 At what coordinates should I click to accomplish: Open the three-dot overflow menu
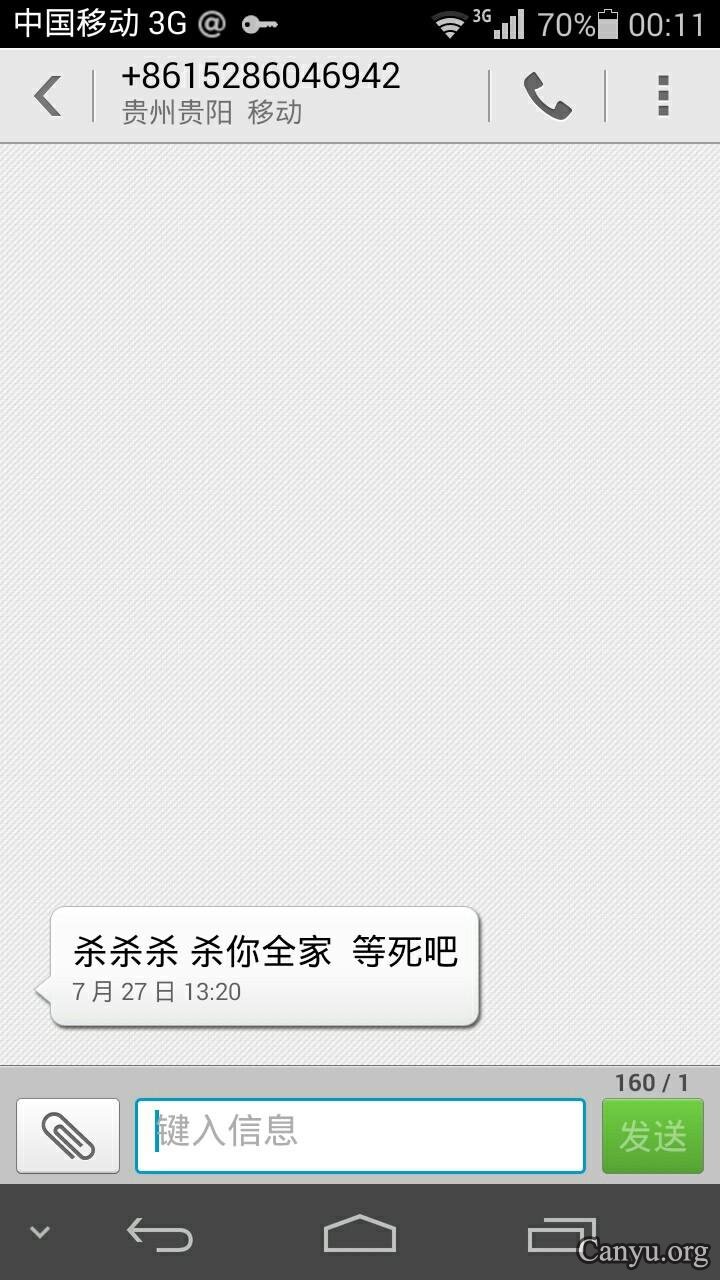[662, 97]
